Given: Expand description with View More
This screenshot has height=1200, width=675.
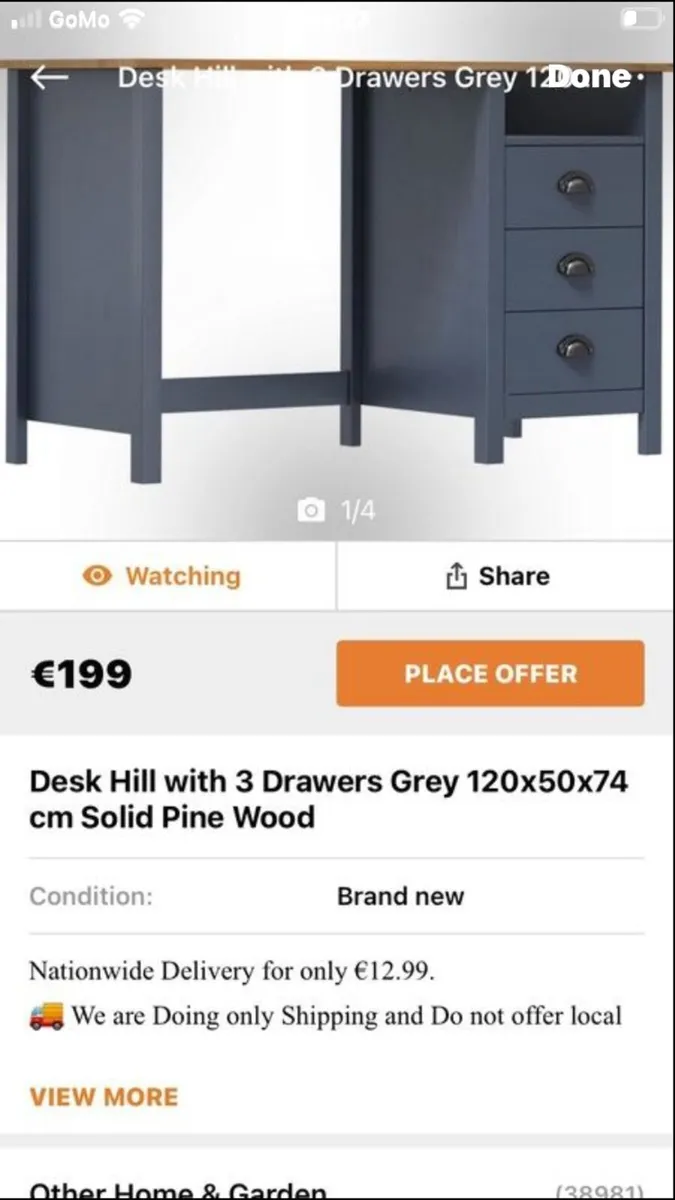Looking at the screenshot, I should 103,1096.
